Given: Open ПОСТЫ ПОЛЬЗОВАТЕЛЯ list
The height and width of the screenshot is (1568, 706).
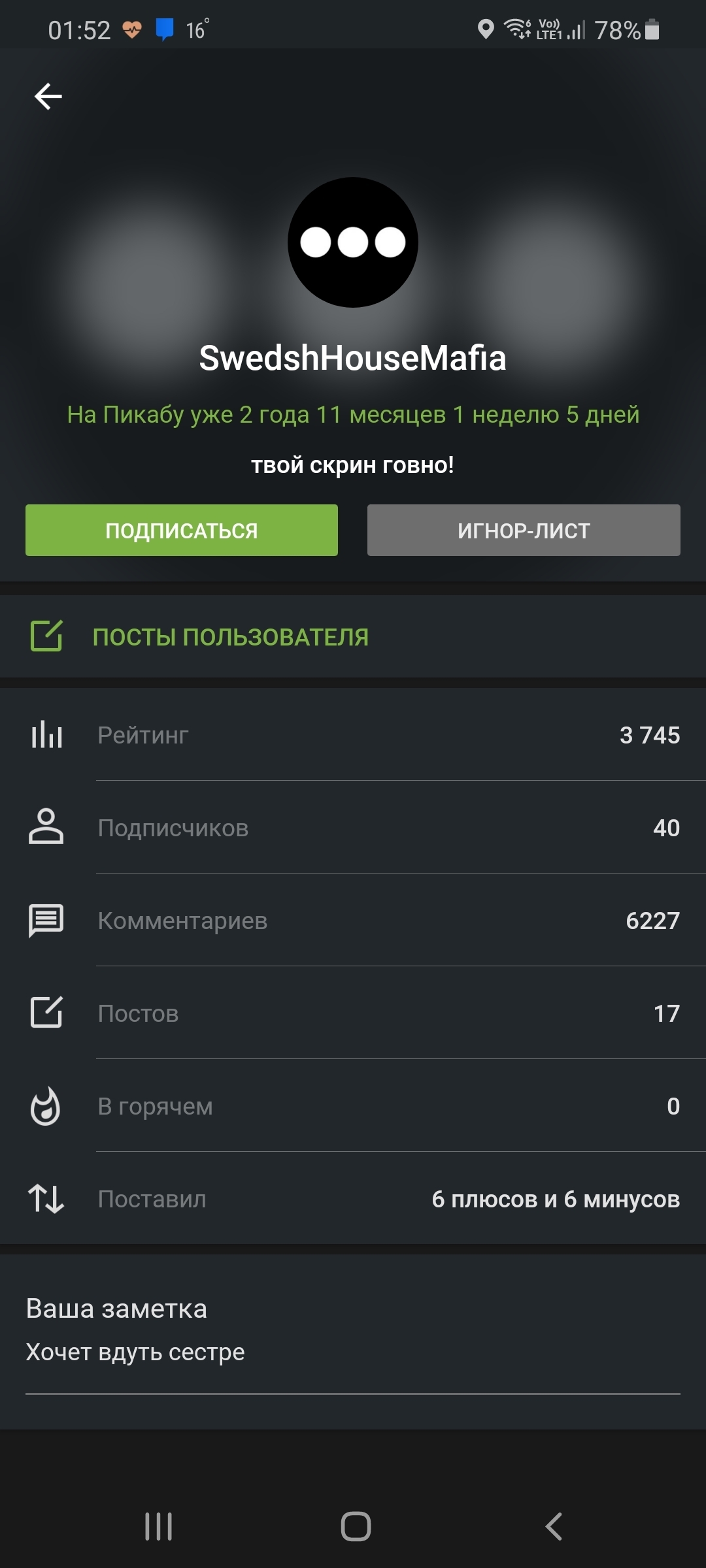Looking at the screenshot, I should tap(230, 637).
